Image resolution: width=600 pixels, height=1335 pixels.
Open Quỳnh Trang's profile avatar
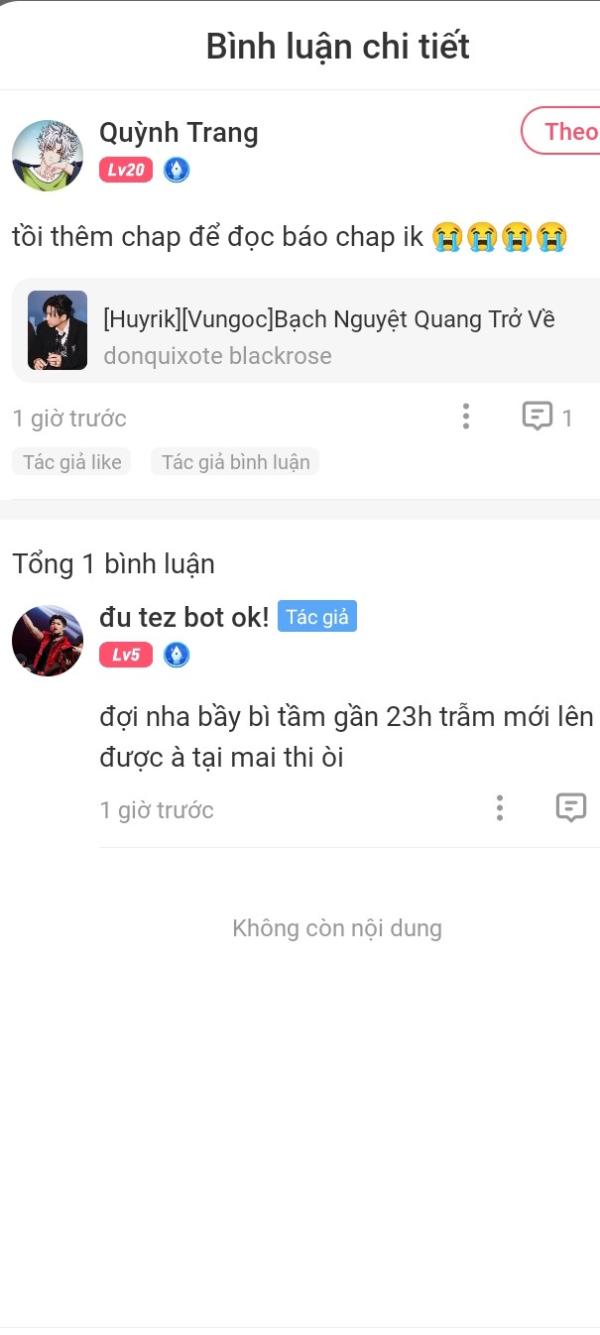47,155
